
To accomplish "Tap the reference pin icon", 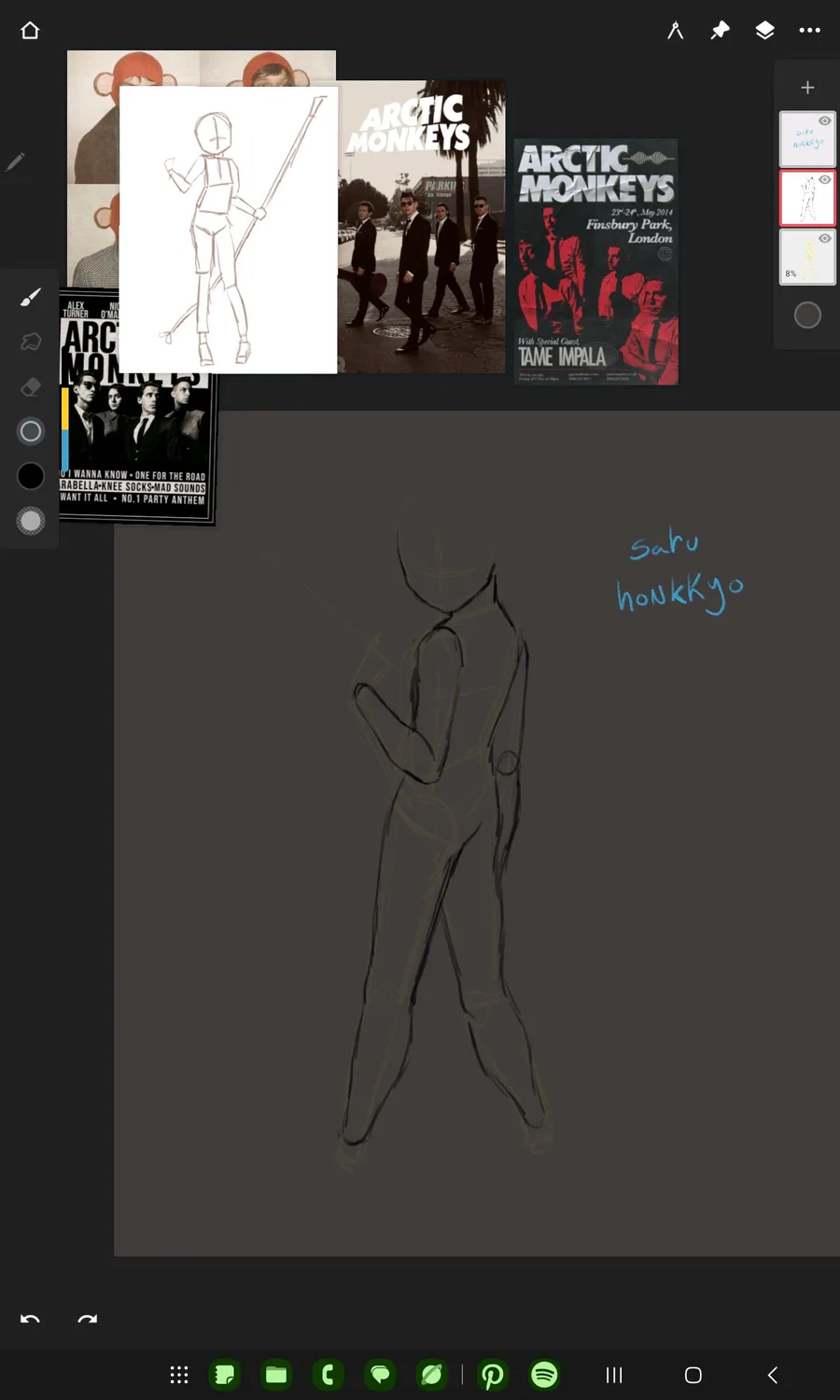I will point(720,31).
